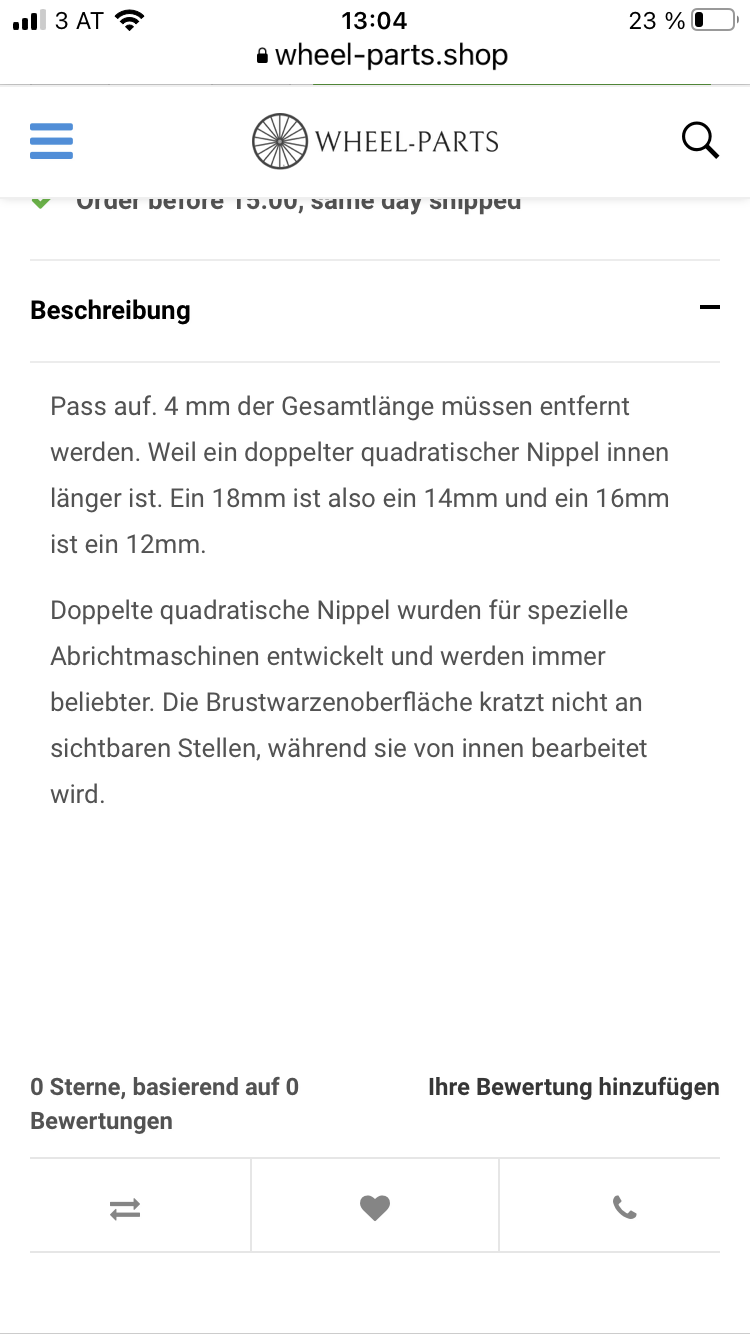The height and width of the screenshot is (1334, 750).
Task: Add product to wishlist with heart icon
Action: [375, 1209]
